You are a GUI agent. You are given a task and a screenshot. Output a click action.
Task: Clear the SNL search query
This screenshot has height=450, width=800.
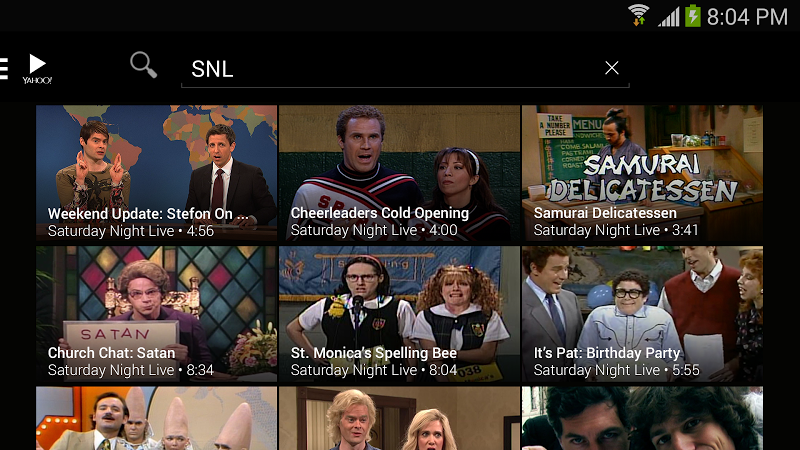[612, 68]
